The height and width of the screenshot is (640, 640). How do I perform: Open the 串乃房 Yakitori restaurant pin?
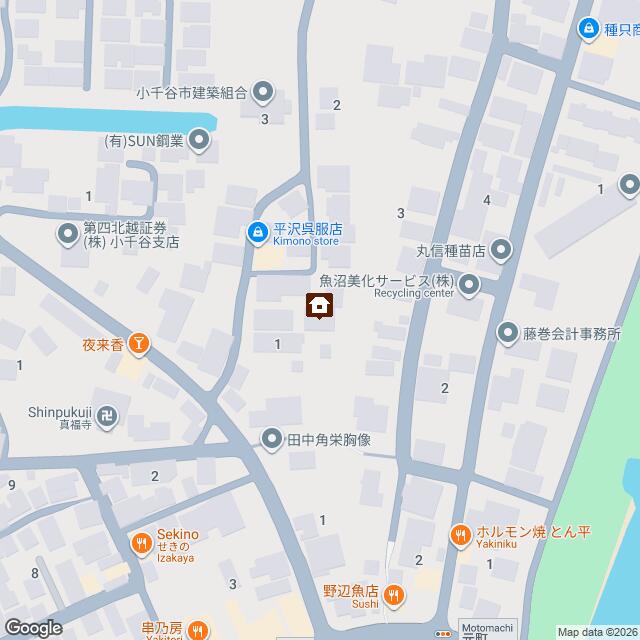tap(197, 630)
